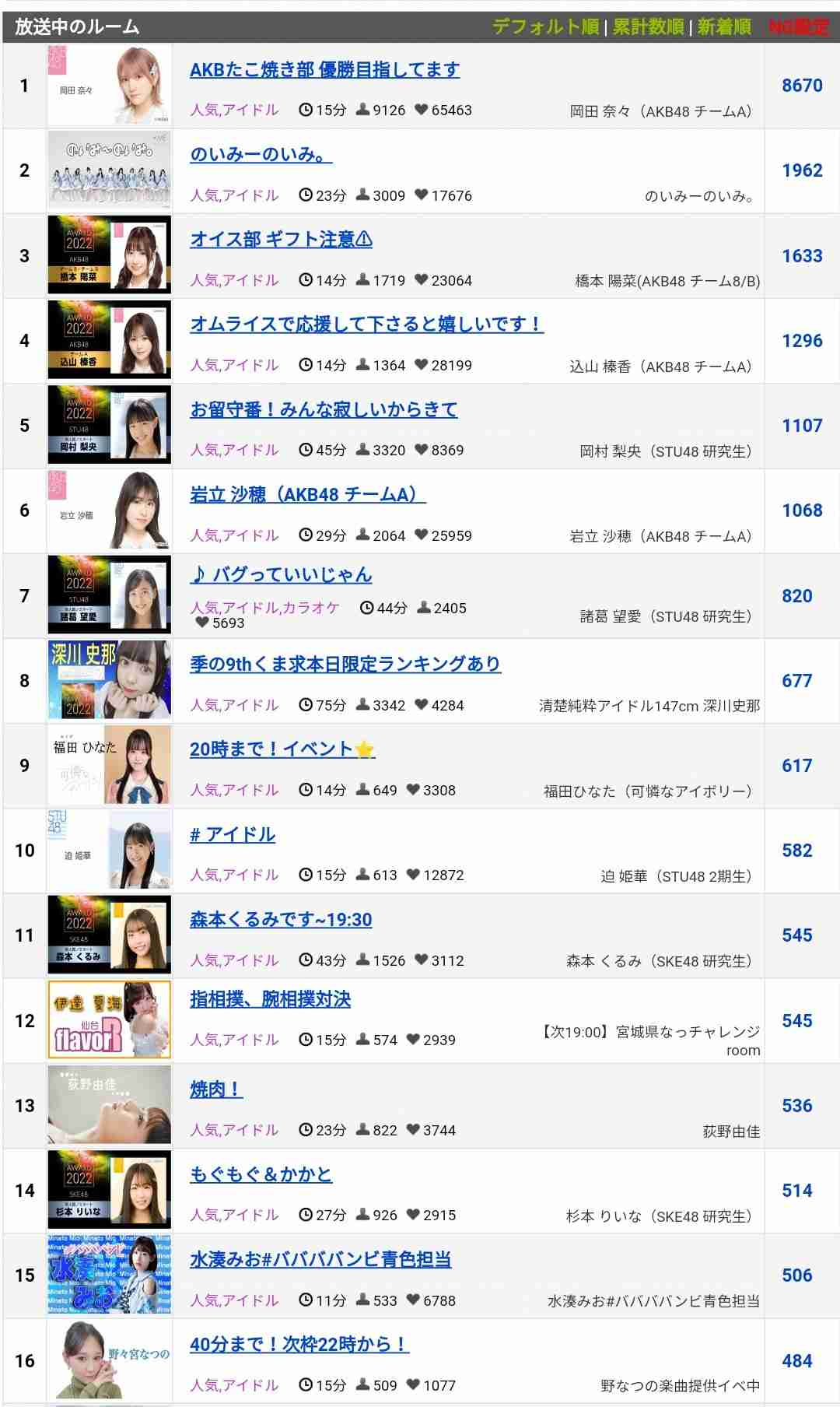Sort rooms by デフォルト順
The image size is (840, 1407).
[x=545, y=27]
